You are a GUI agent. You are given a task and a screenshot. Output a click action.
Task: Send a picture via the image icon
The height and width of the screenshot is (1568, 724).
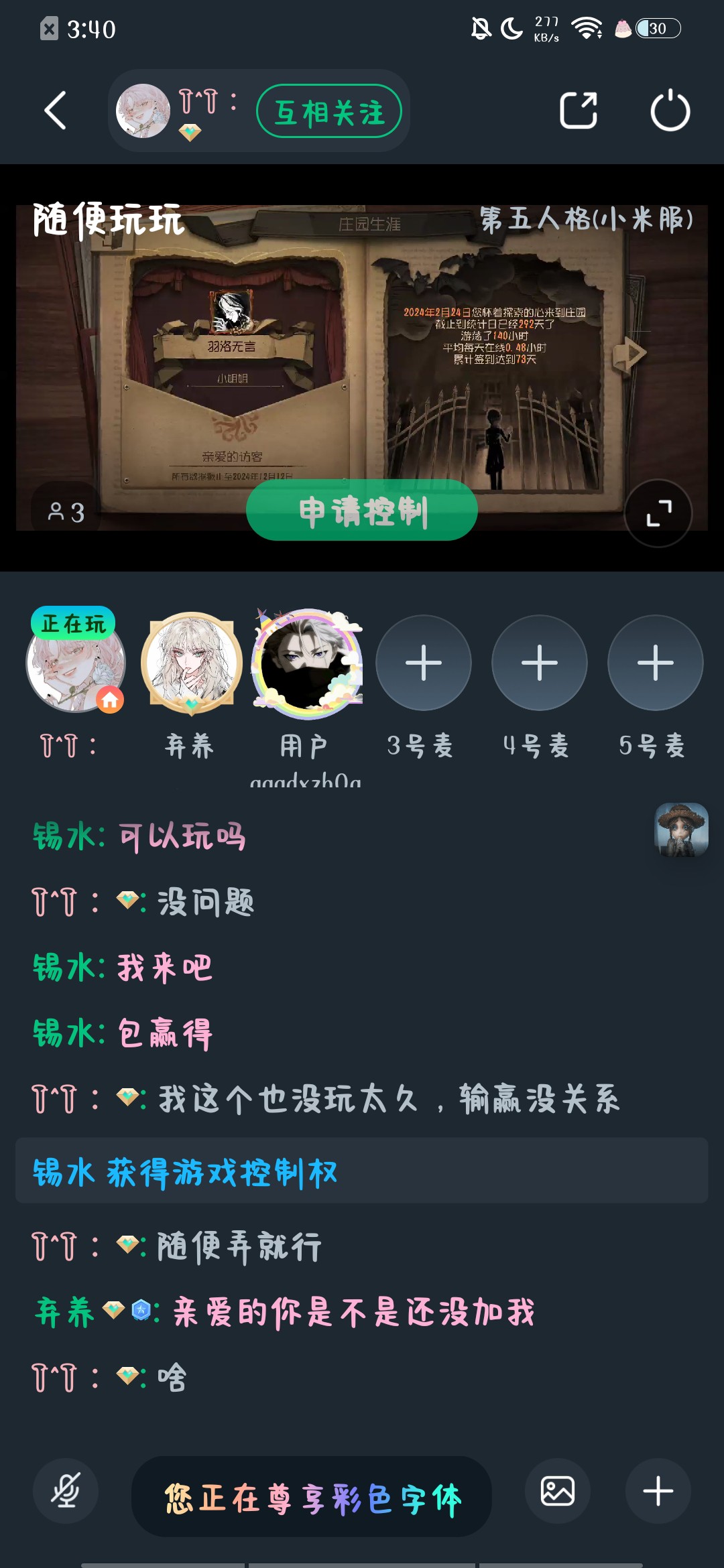coord(558,1491)
